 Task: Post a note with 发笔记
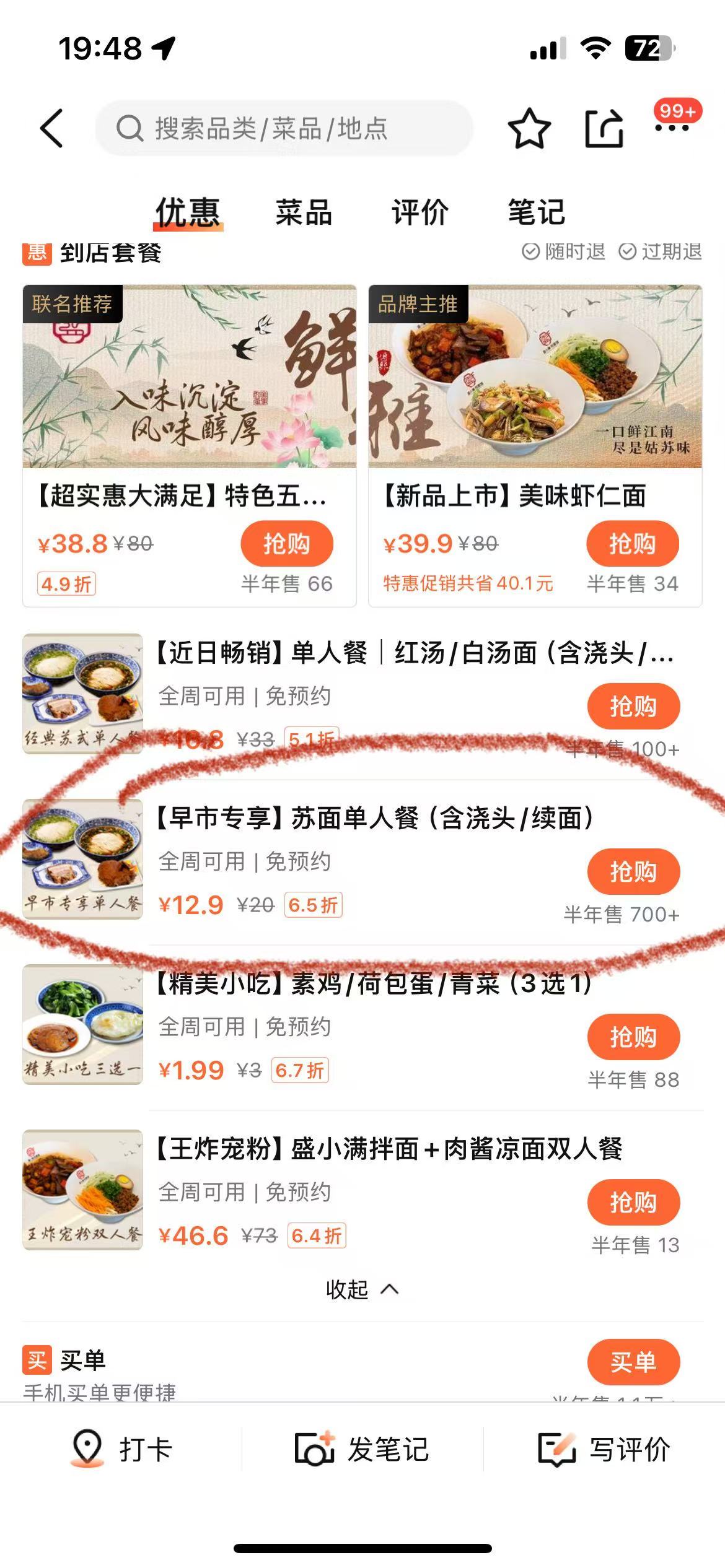[362, 1449]
